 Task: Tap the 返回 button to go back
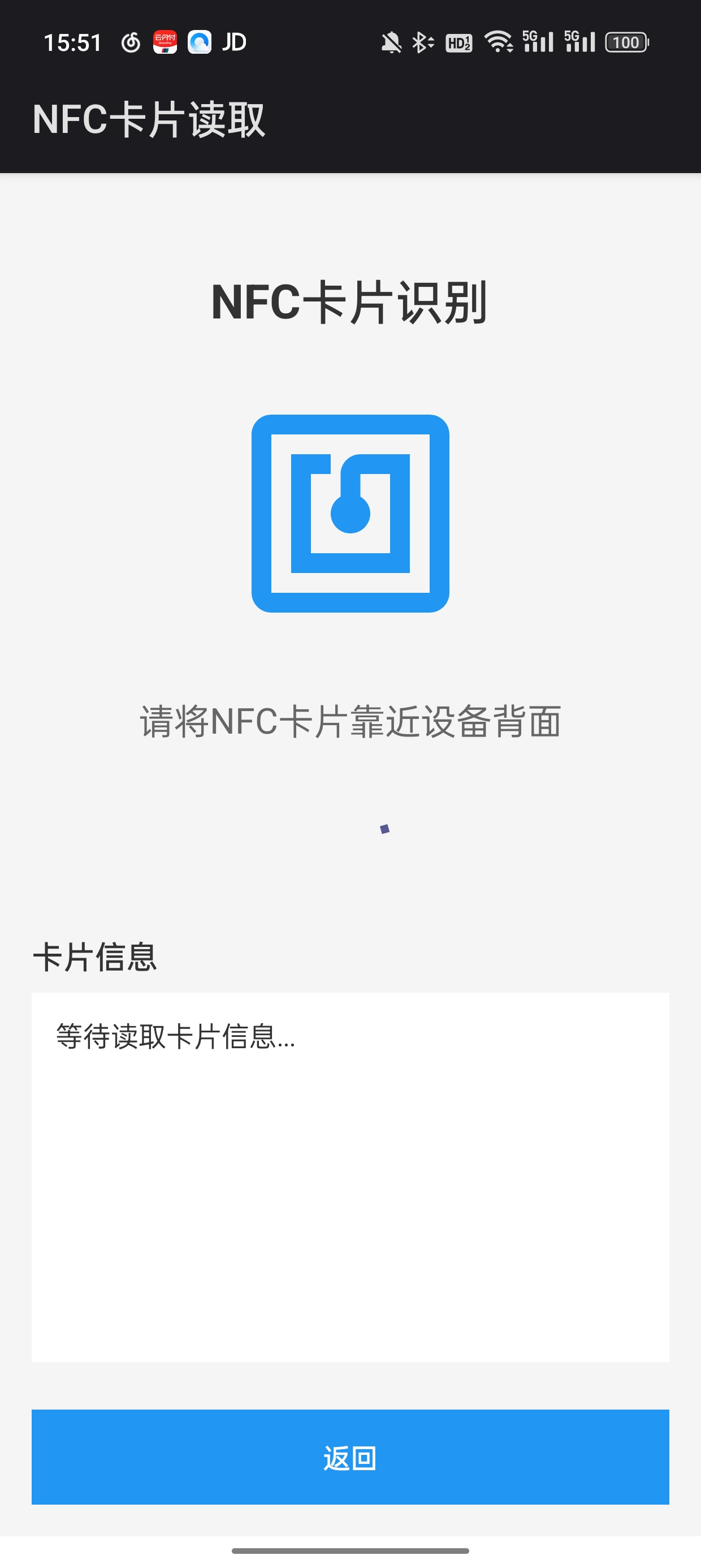point(350,1457)
